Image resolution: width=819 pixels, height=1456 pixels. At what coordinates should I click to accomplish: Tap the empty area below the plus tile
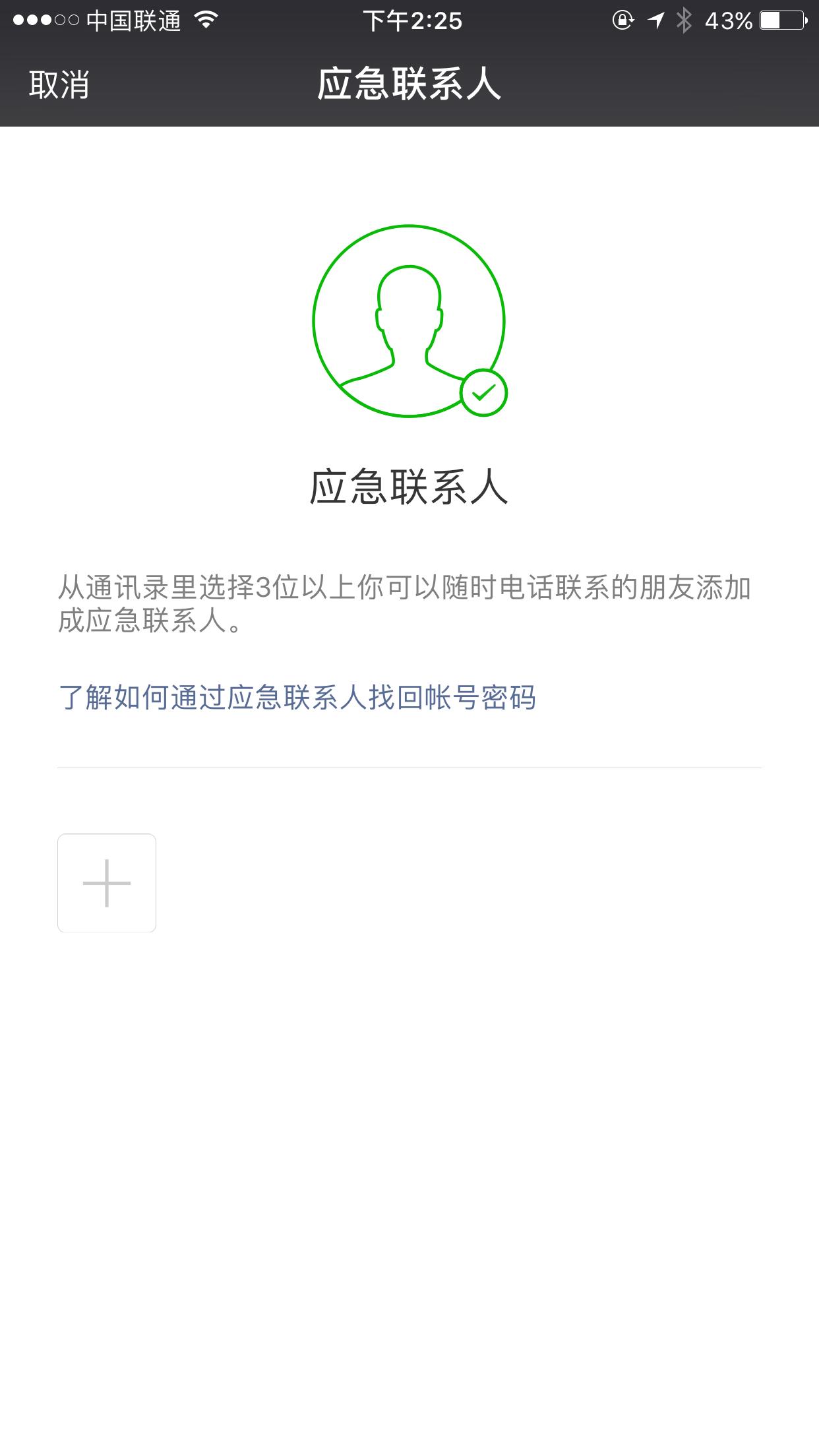click(x=409, y=1121)
